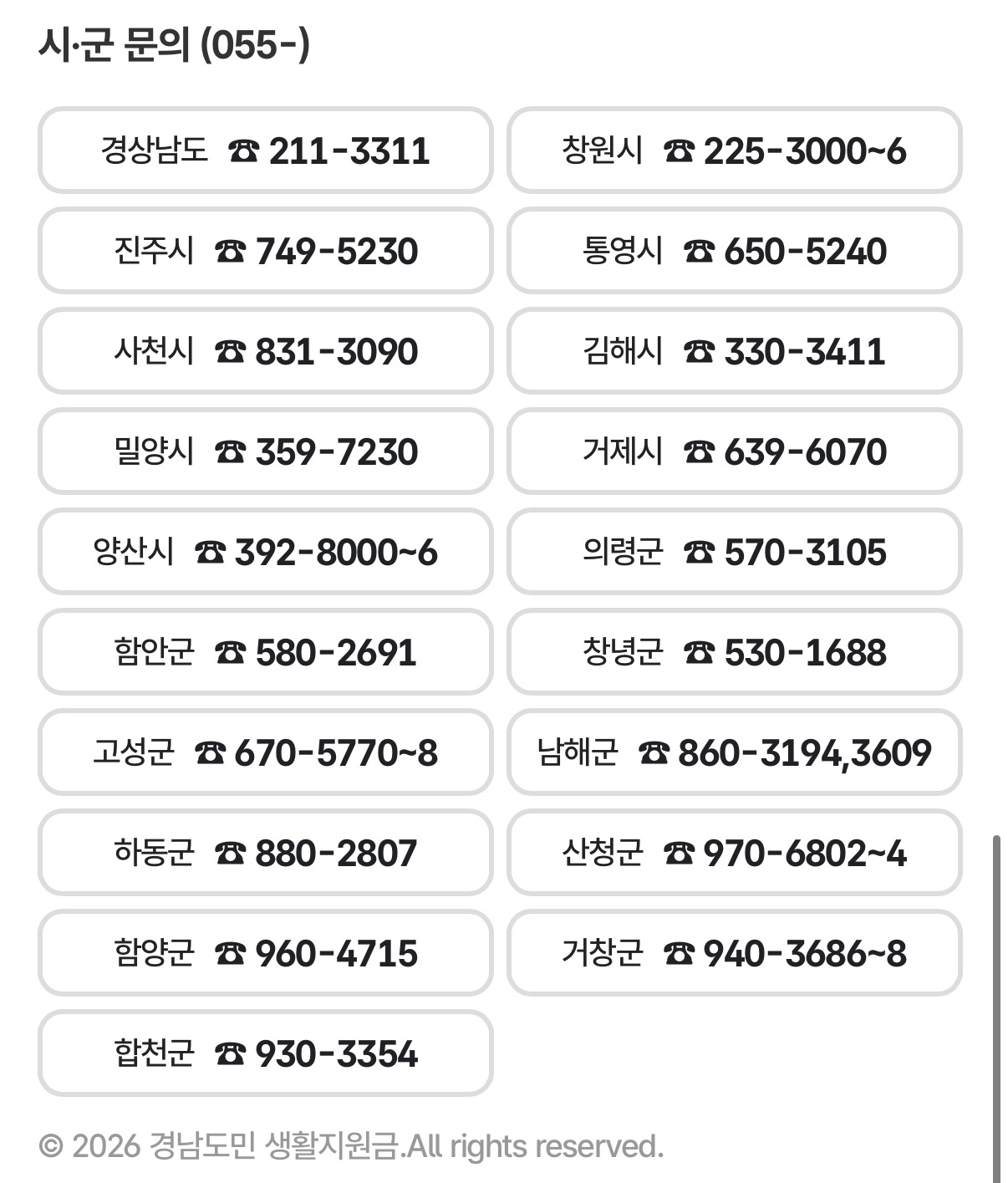Tap the 밀양시 359-7230 button
Image resolution: width=1008 pixels, height=1183 pixels.
click(x=266, y=451)
